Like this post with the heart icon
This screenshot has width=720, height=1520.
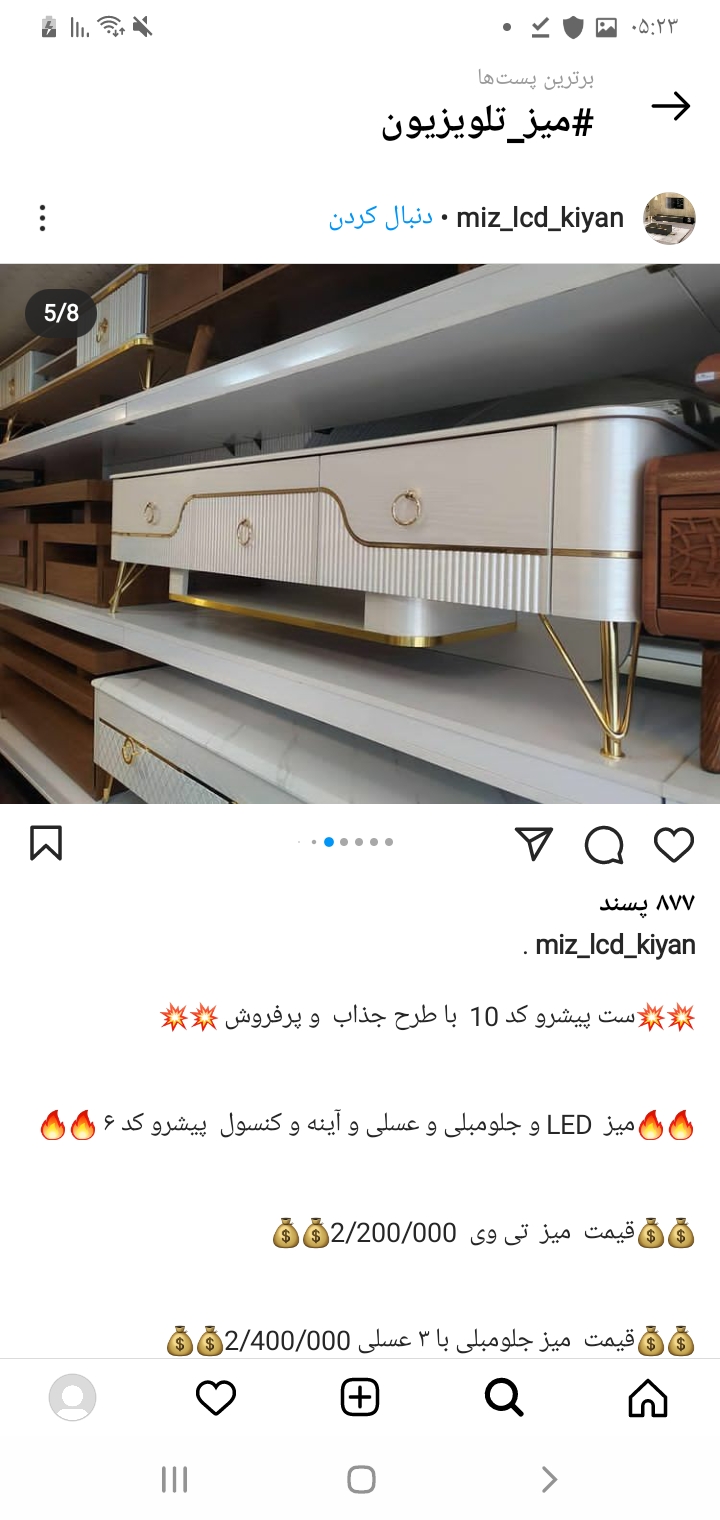tap(674, 845)
